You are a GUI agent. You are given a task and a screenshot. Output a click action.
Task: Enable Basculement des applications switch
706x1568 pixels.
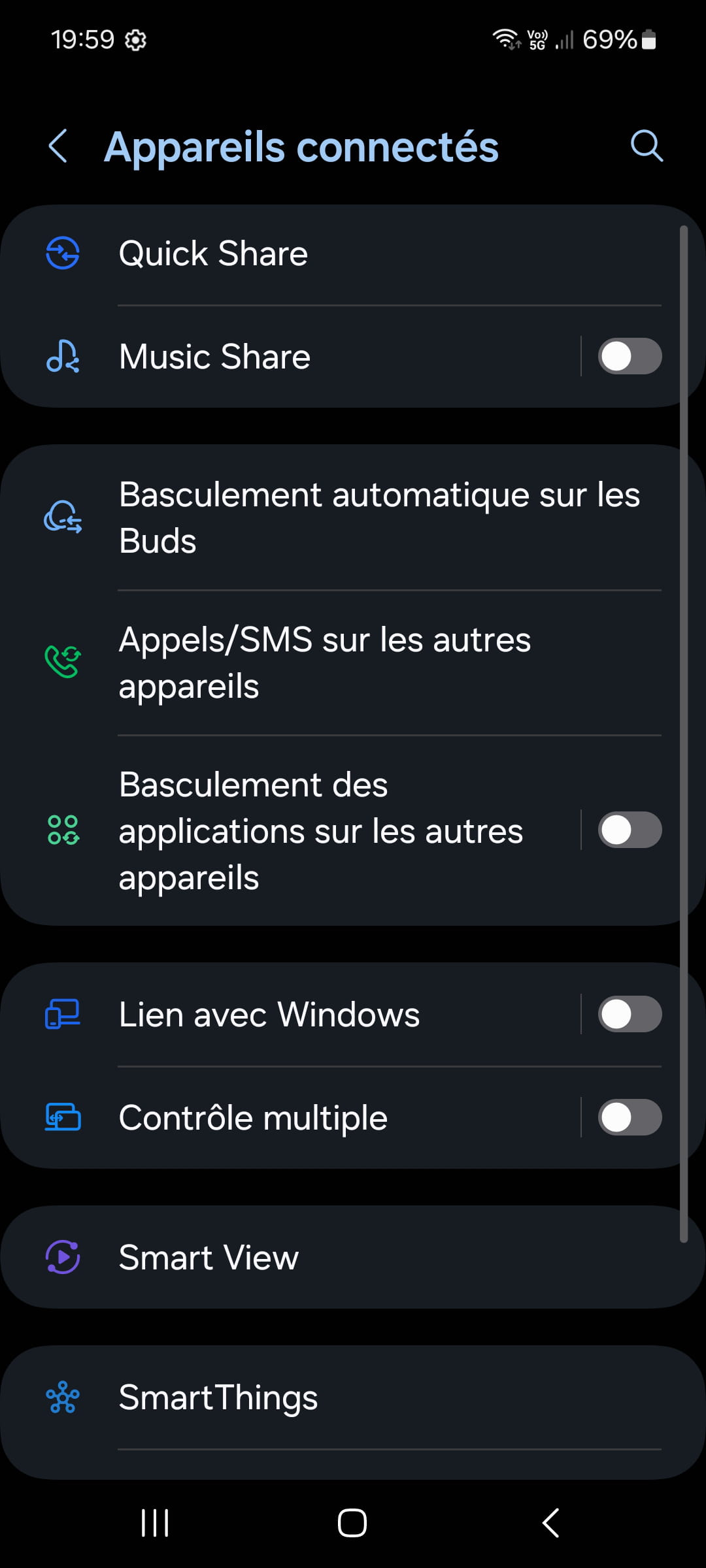[x=630, y=830]
